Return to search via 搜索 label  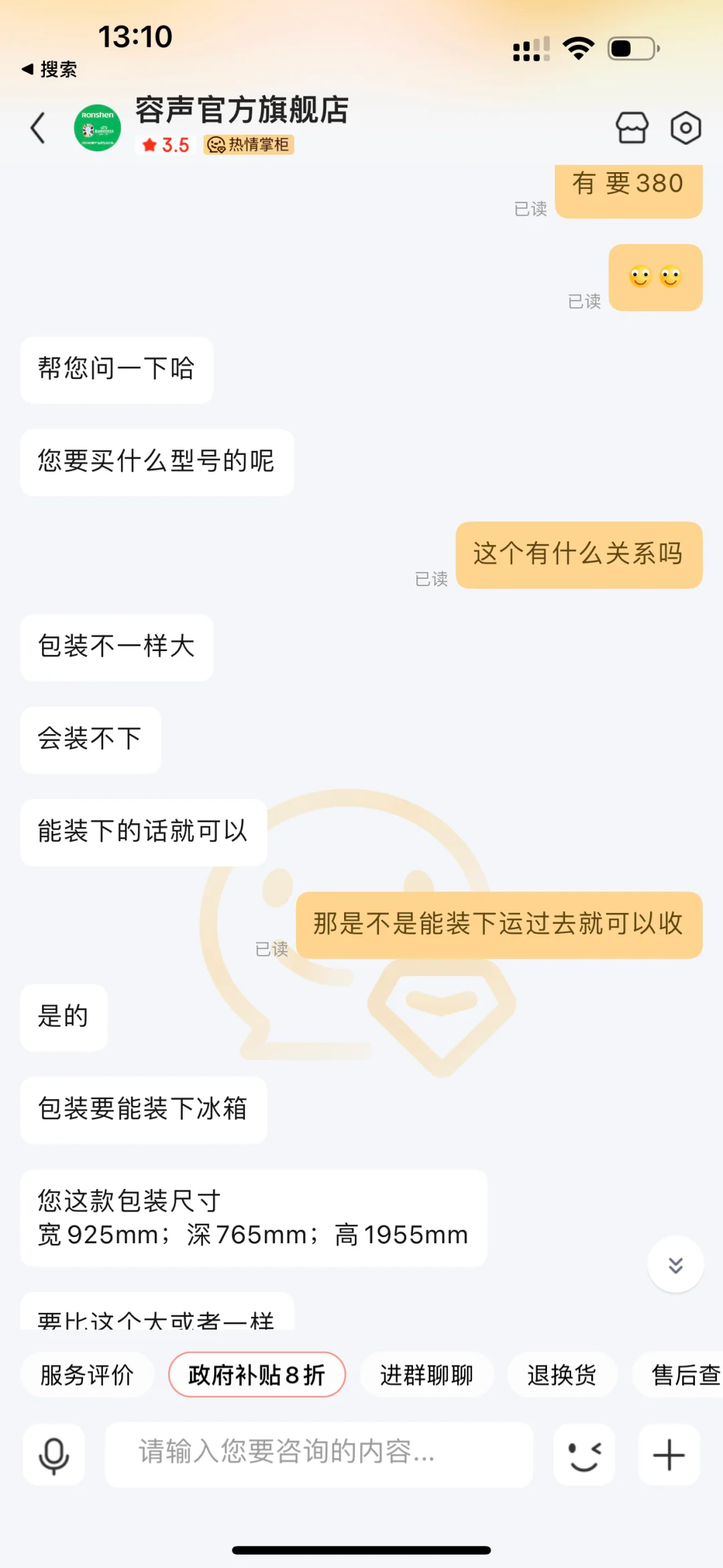50,69
